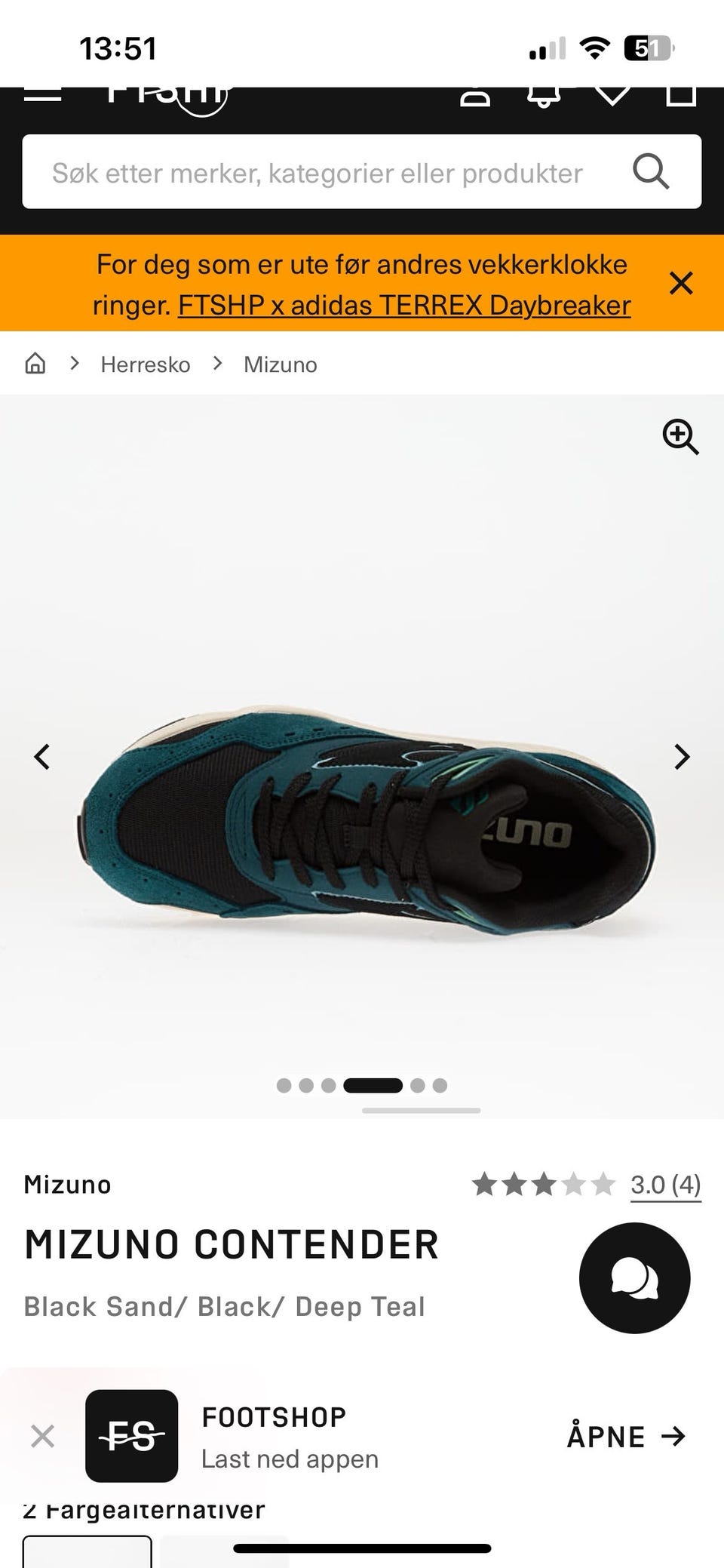724x1568 pixels.
Task: Open the Herresko breadcrumb
Action: coord(146,364)
